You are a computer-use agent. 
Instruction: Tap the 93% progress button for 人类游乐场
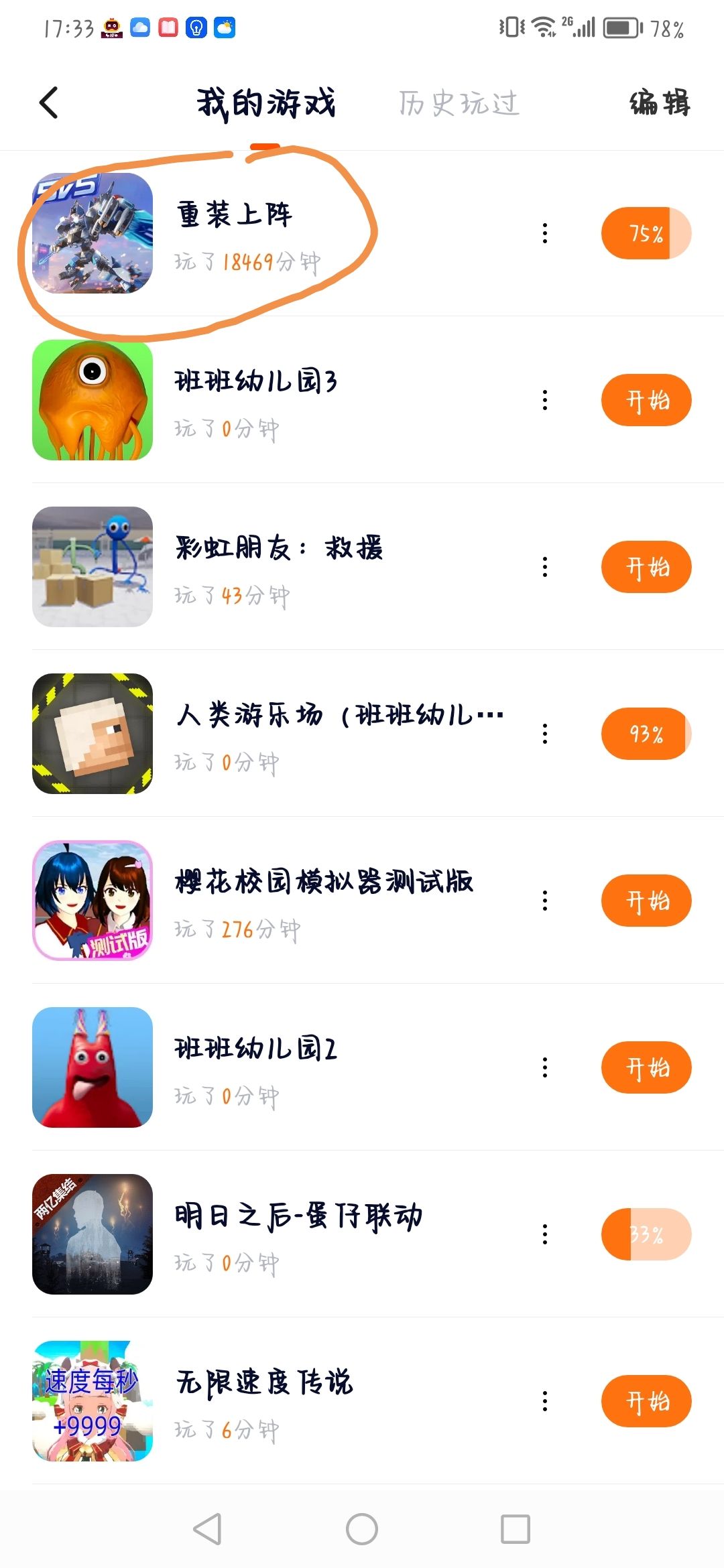coord(646,734)
